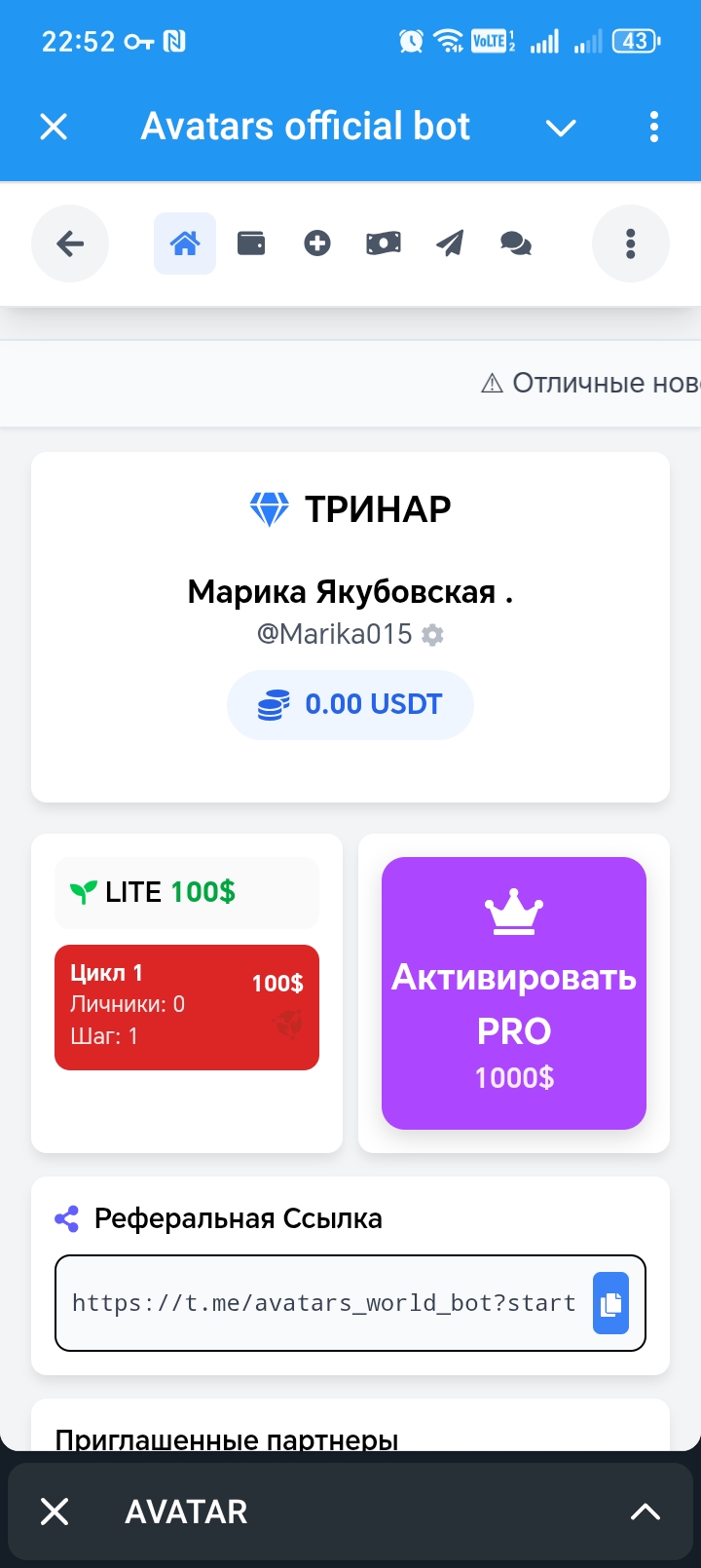
Task: Copy the referral link
Action: pos(610,1303)
